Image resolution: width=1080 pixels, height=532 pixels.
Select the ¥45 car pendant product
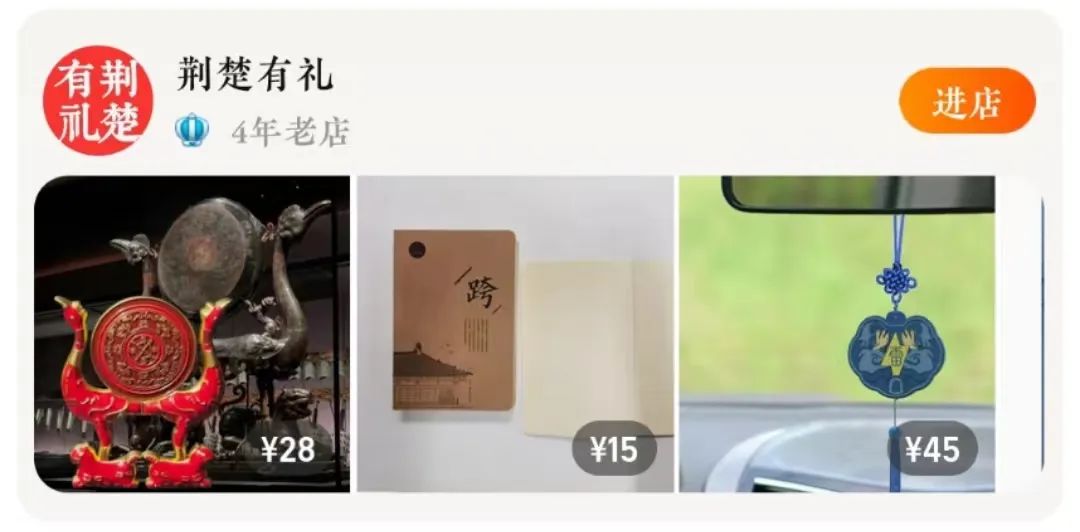pos(837,333)
